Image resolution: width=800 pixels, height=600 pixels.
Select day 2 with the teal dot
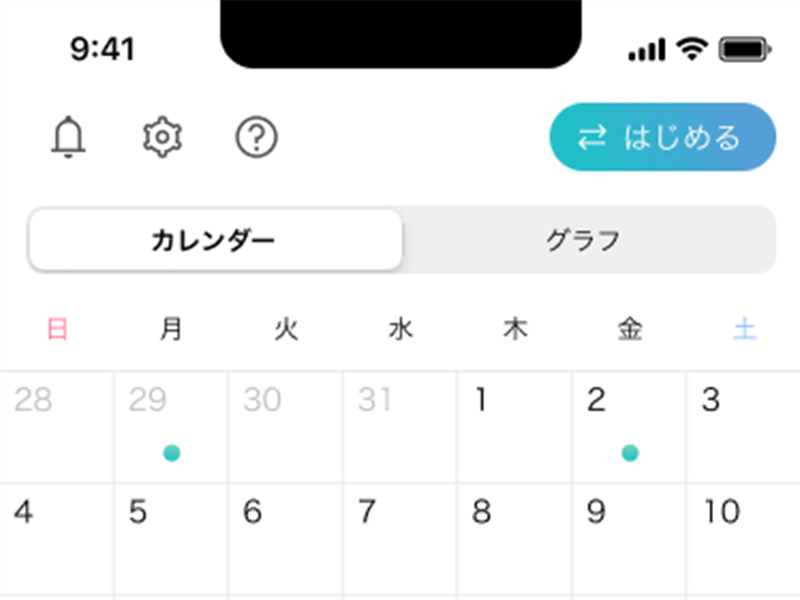point(628,427)
